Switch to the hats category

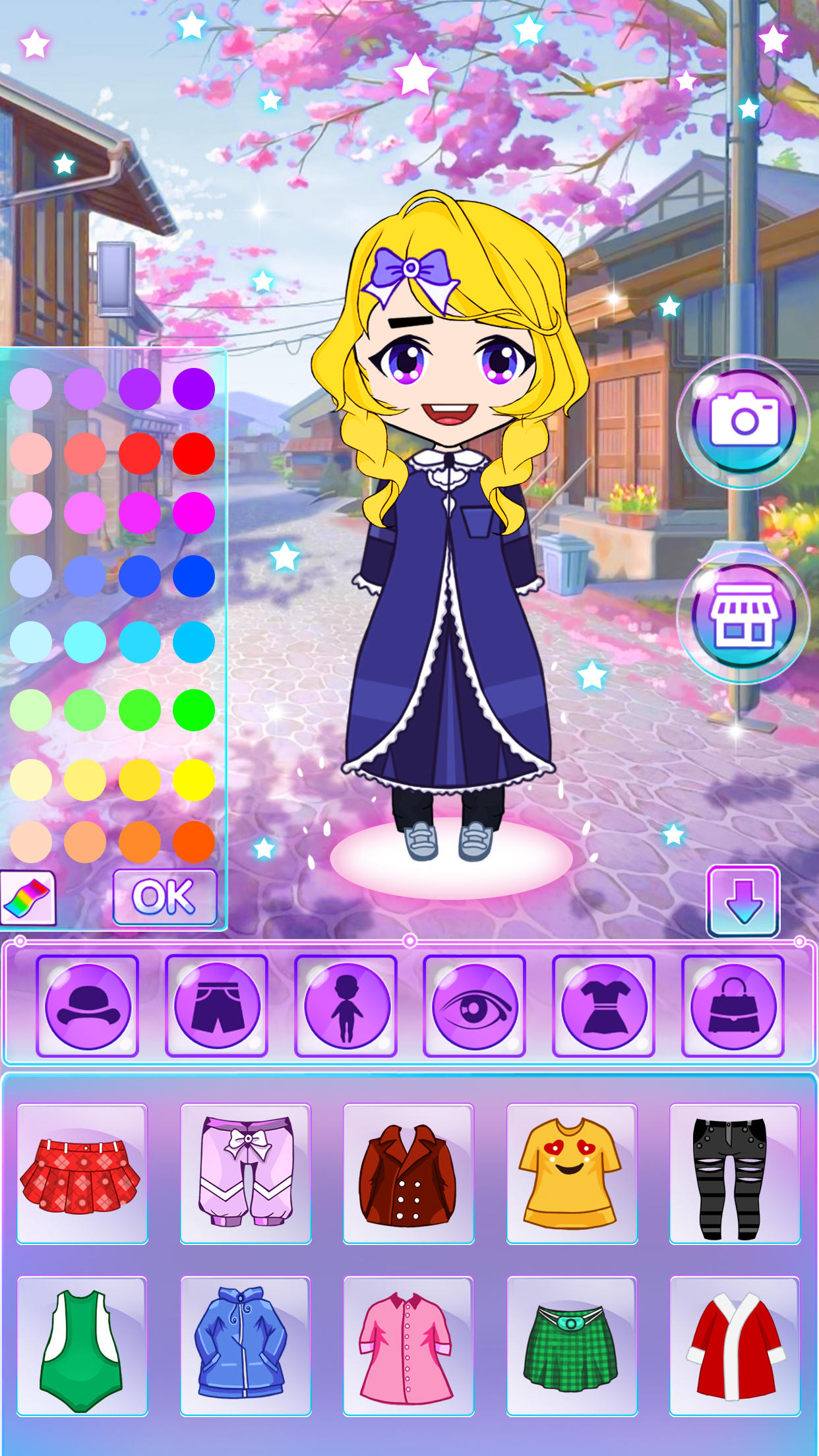coord(88,1006)
